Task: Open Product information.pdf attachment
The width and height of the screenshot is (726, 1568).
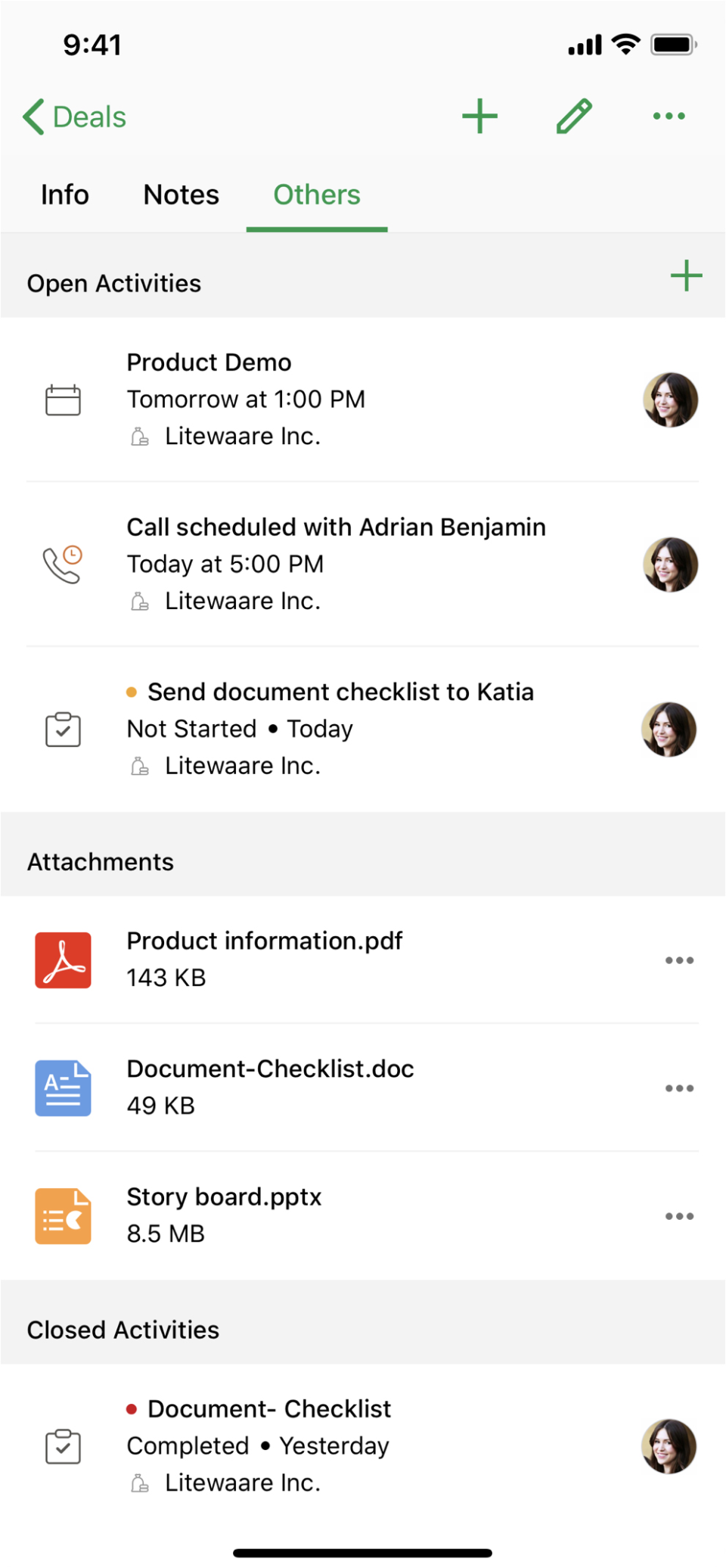Action: pyautogui.click(x=265, y=959)
